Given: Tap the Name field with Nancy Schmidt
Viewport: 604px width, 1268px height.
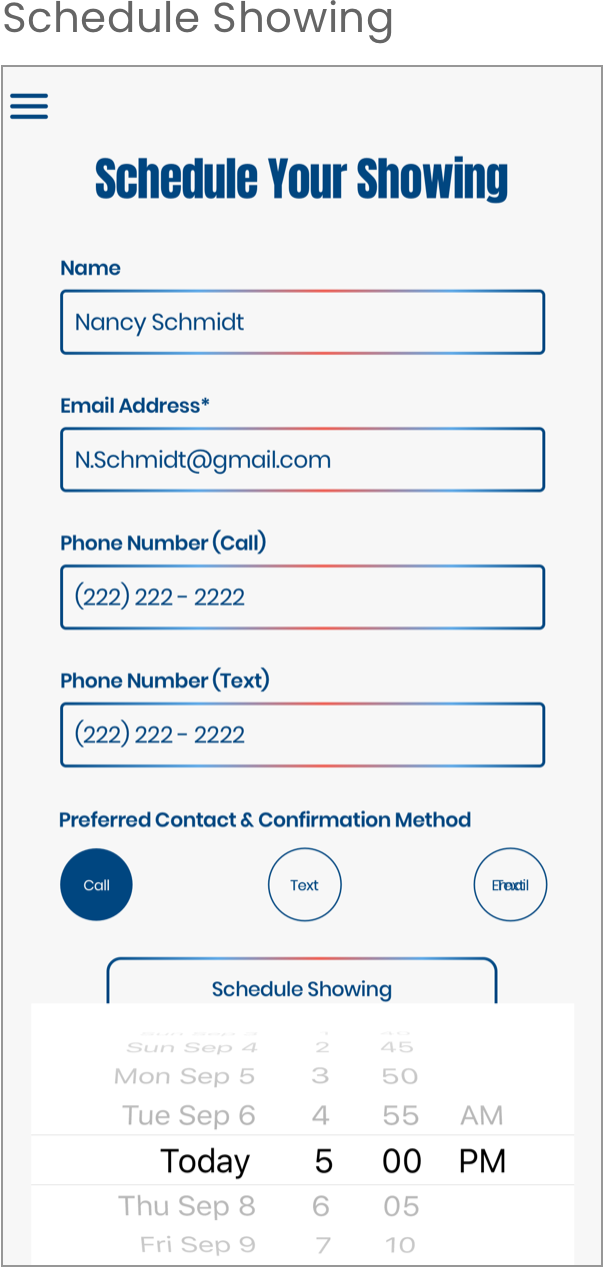Looking at the screenshot, I should click(302, 322).
